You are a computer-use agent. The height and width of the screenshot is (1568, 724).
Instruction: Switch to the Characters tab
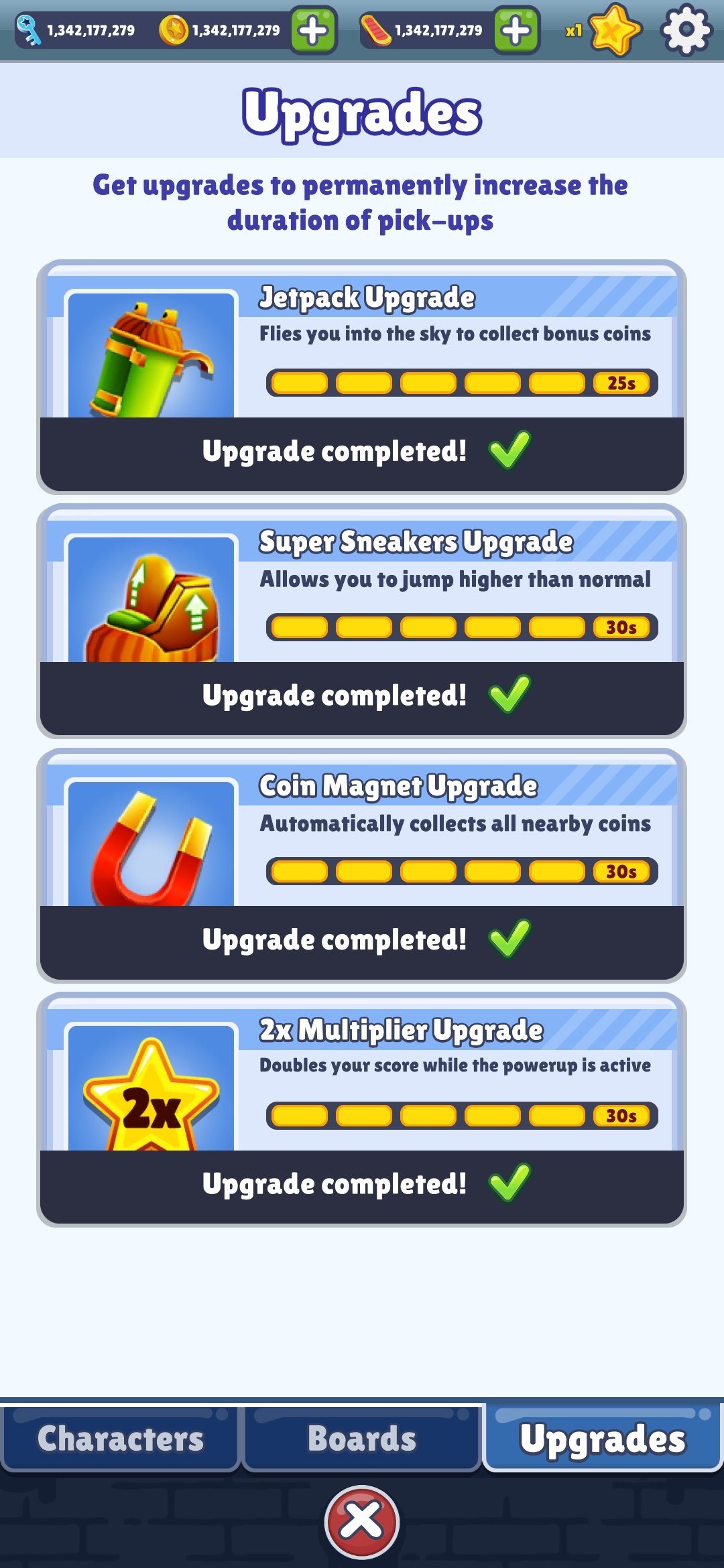click(x=121, y=1439)
